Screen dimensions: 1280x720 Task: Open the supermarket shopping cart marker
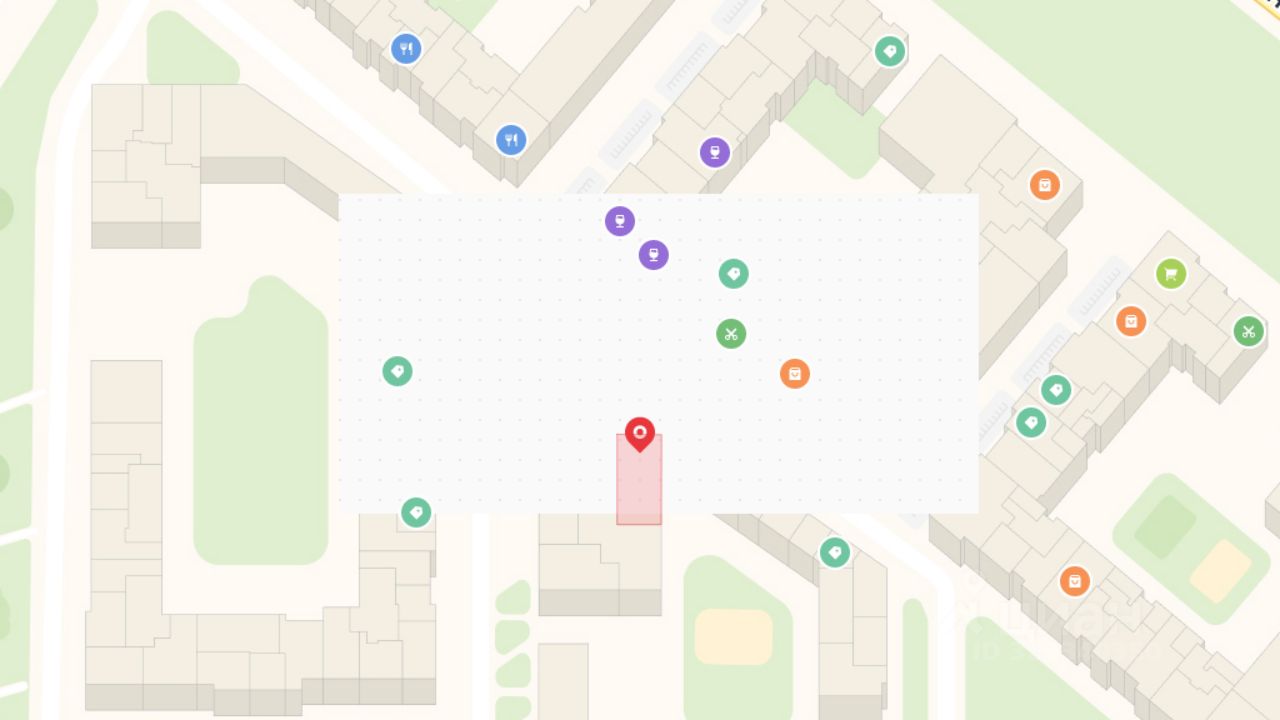(x=1171, y=273)
